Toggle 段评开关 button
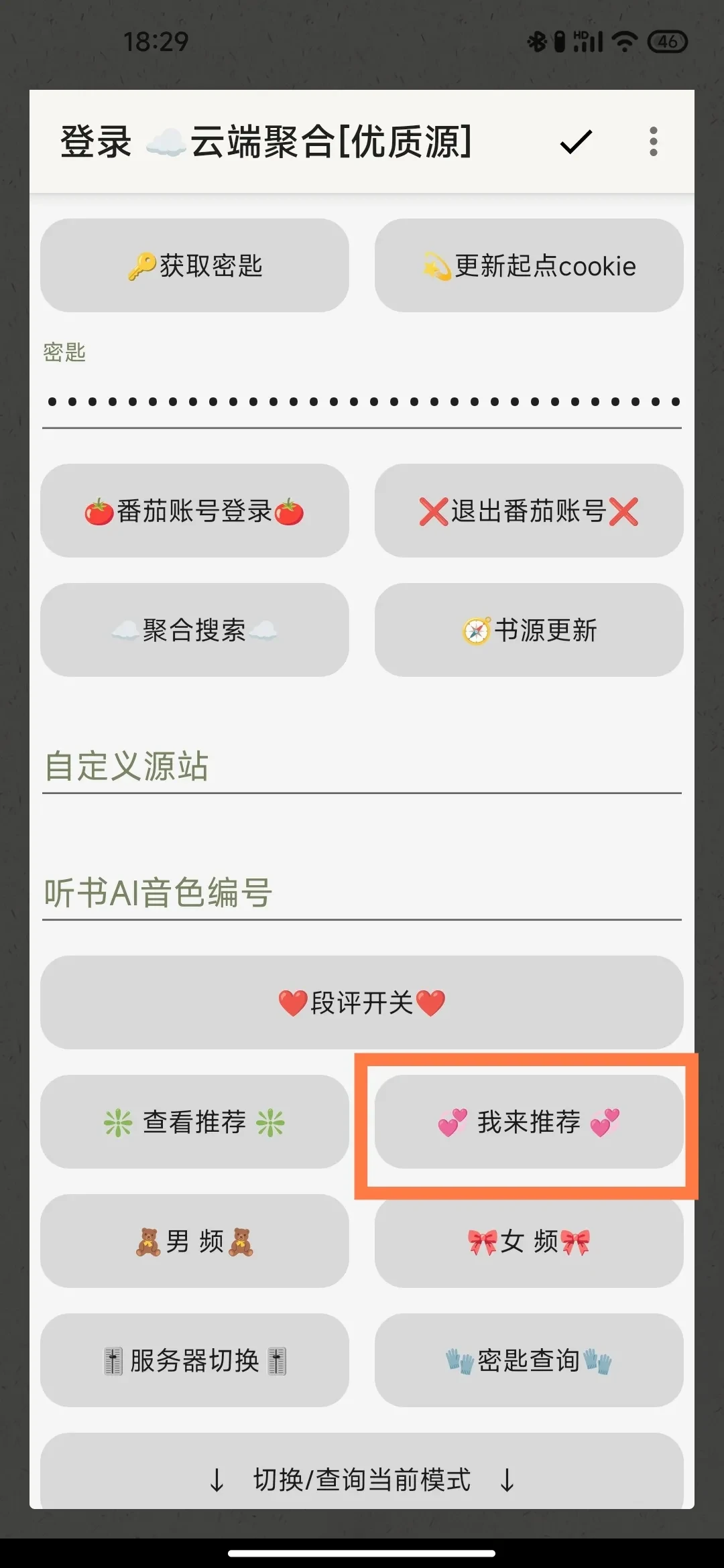The image size is (724, 1568). 362,1002
